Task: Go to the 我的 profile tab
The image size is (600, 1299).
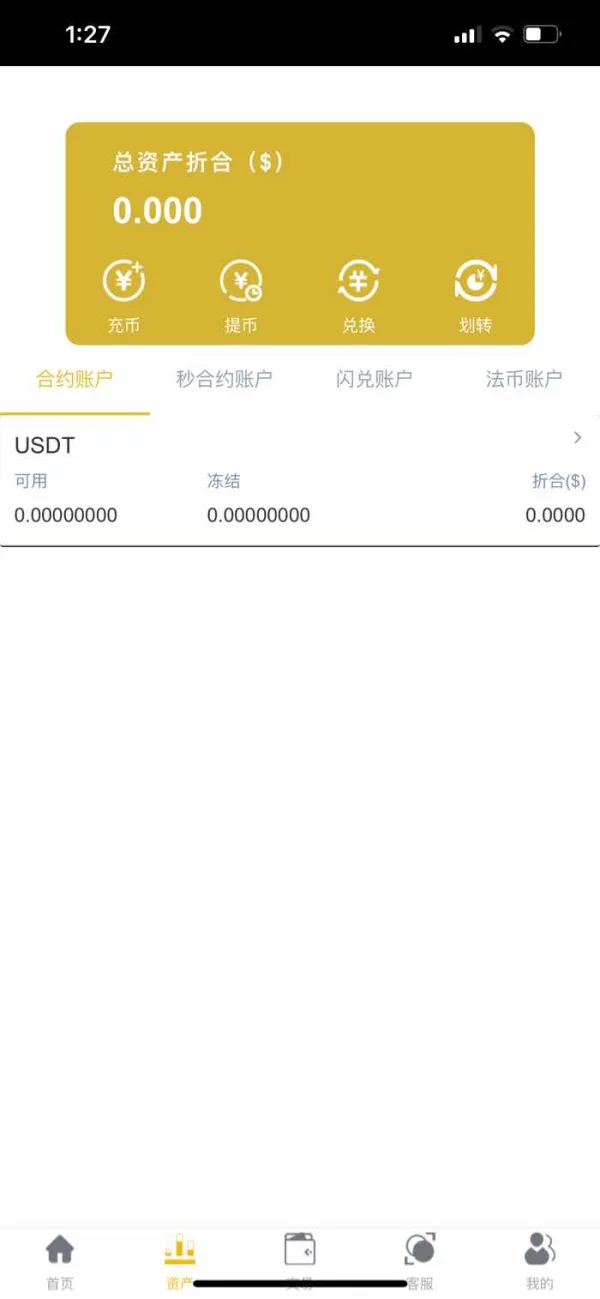Action: (x=539, y=1262)
